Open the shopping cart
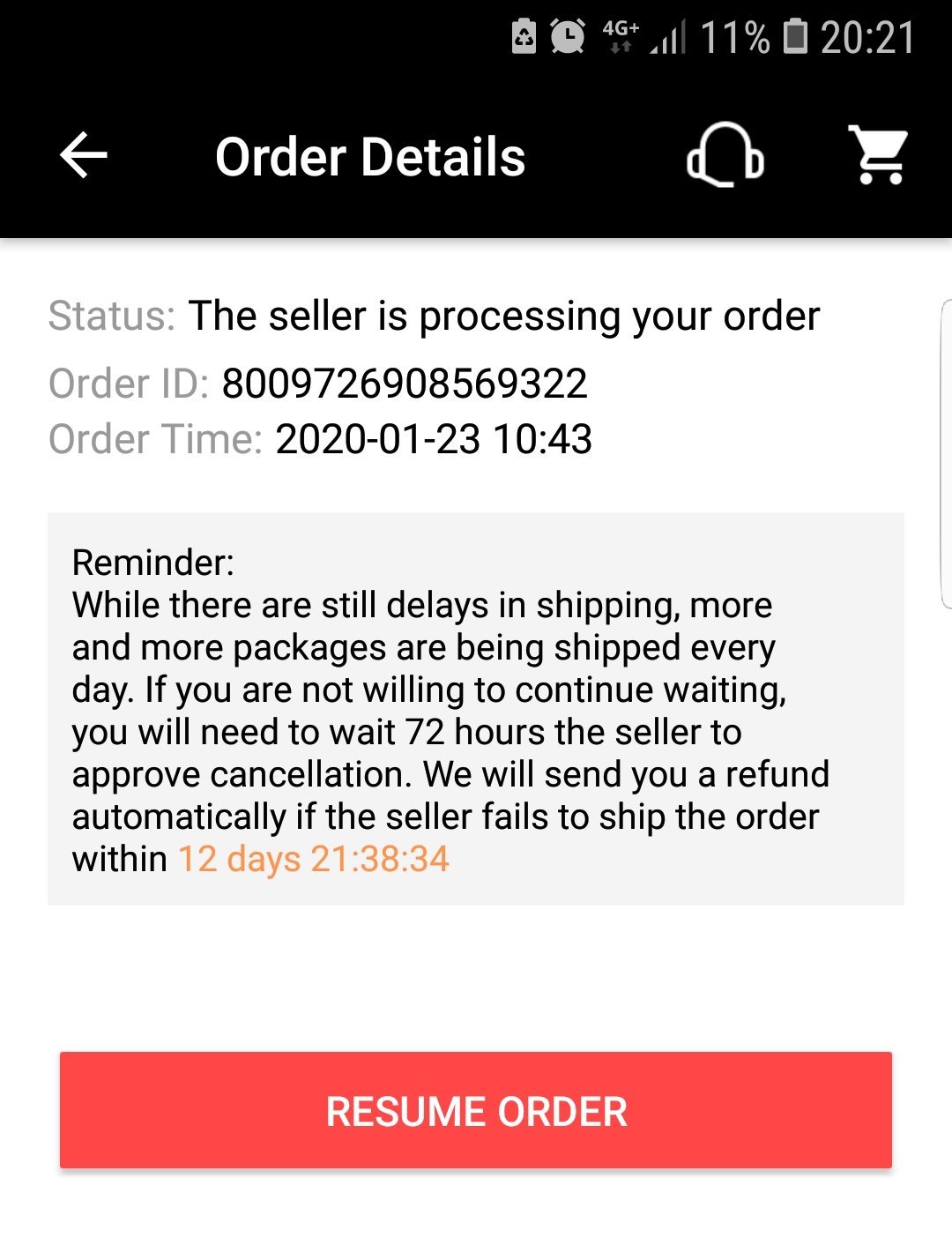The image size is (952, 1238). [x=878, y=155]
